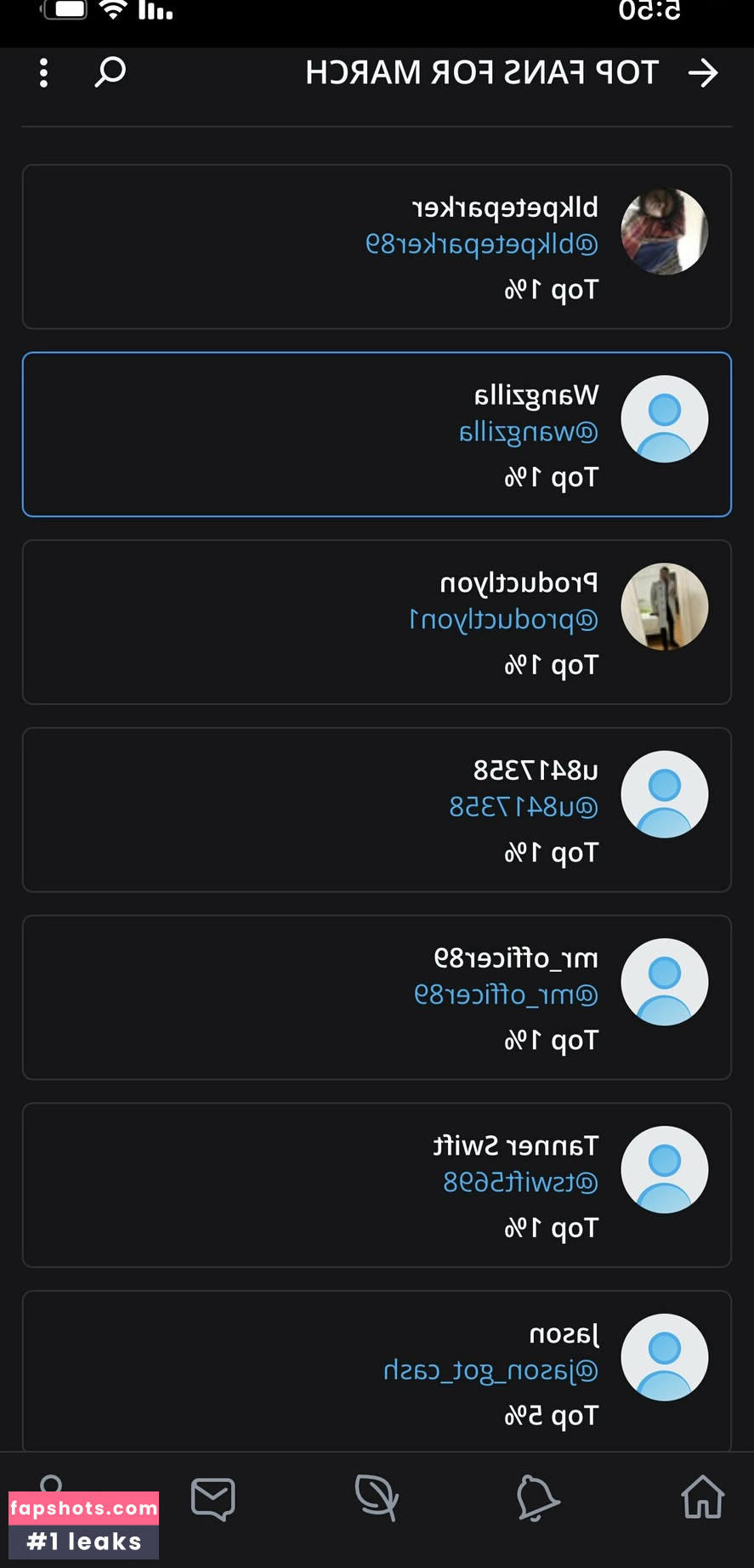The height and width of the screenshot is (1568, 754).
Task: Tap the @blkpeteparker89 username link
Action: [482, 245]
